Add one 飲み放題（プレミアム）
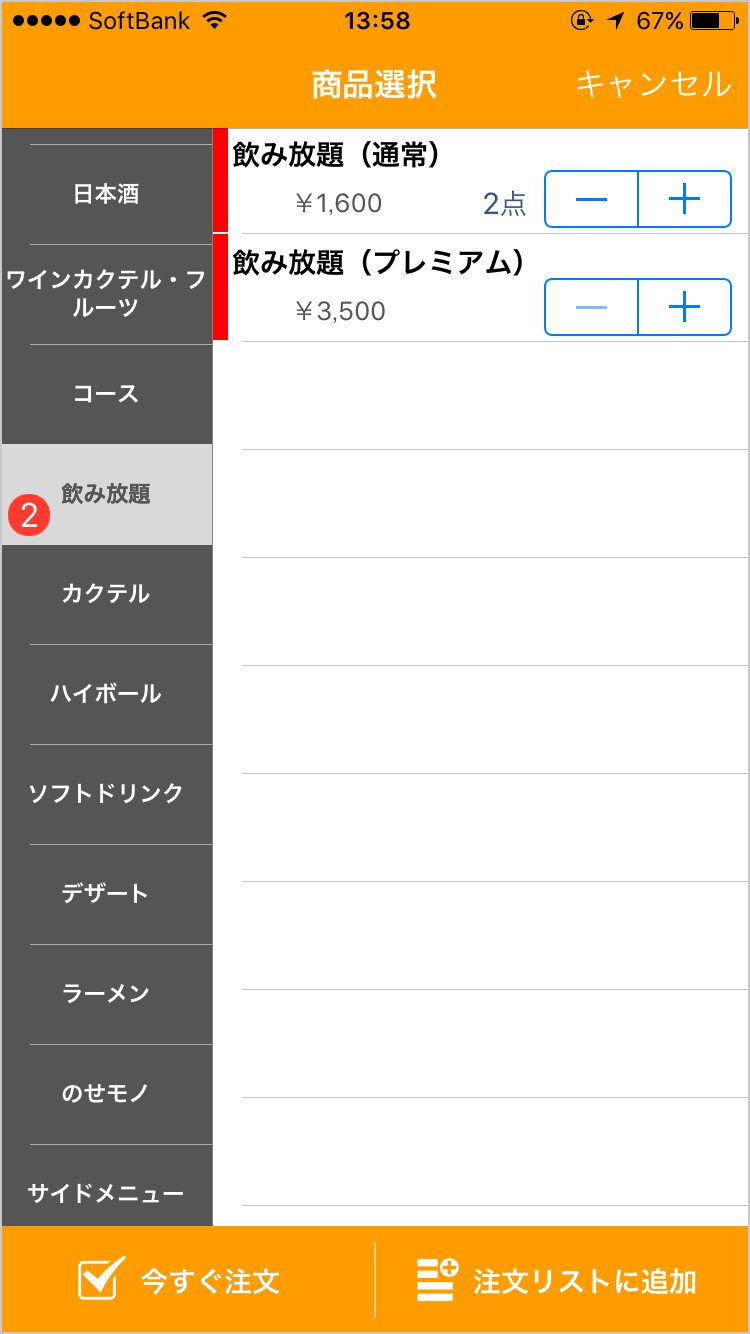This screenshot has height=1334, width=750. pyautogui.click(x=685, y=307)
